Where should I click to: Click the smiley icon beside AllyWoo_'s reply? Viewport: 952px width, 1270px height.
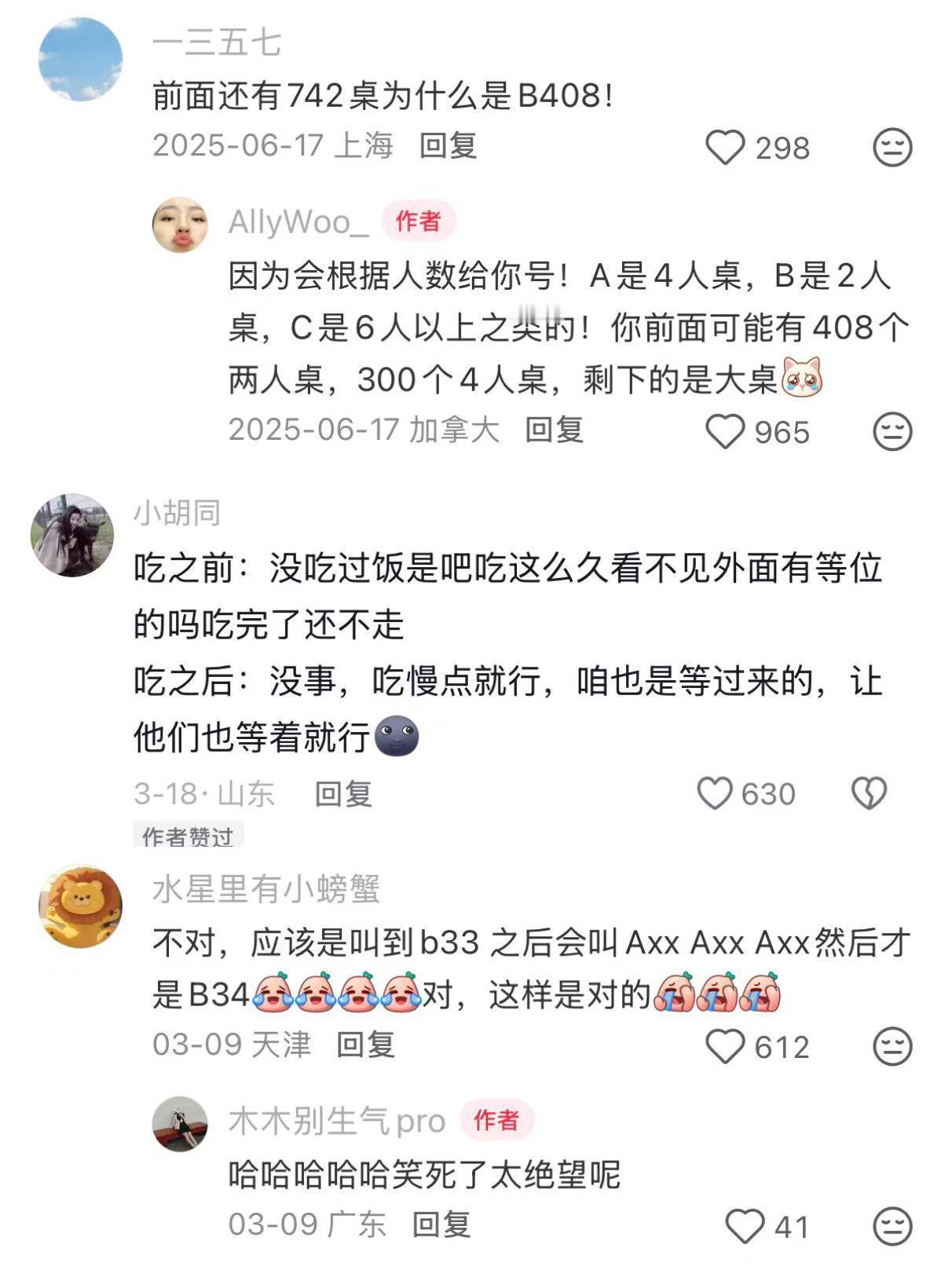tap(892, 430)
